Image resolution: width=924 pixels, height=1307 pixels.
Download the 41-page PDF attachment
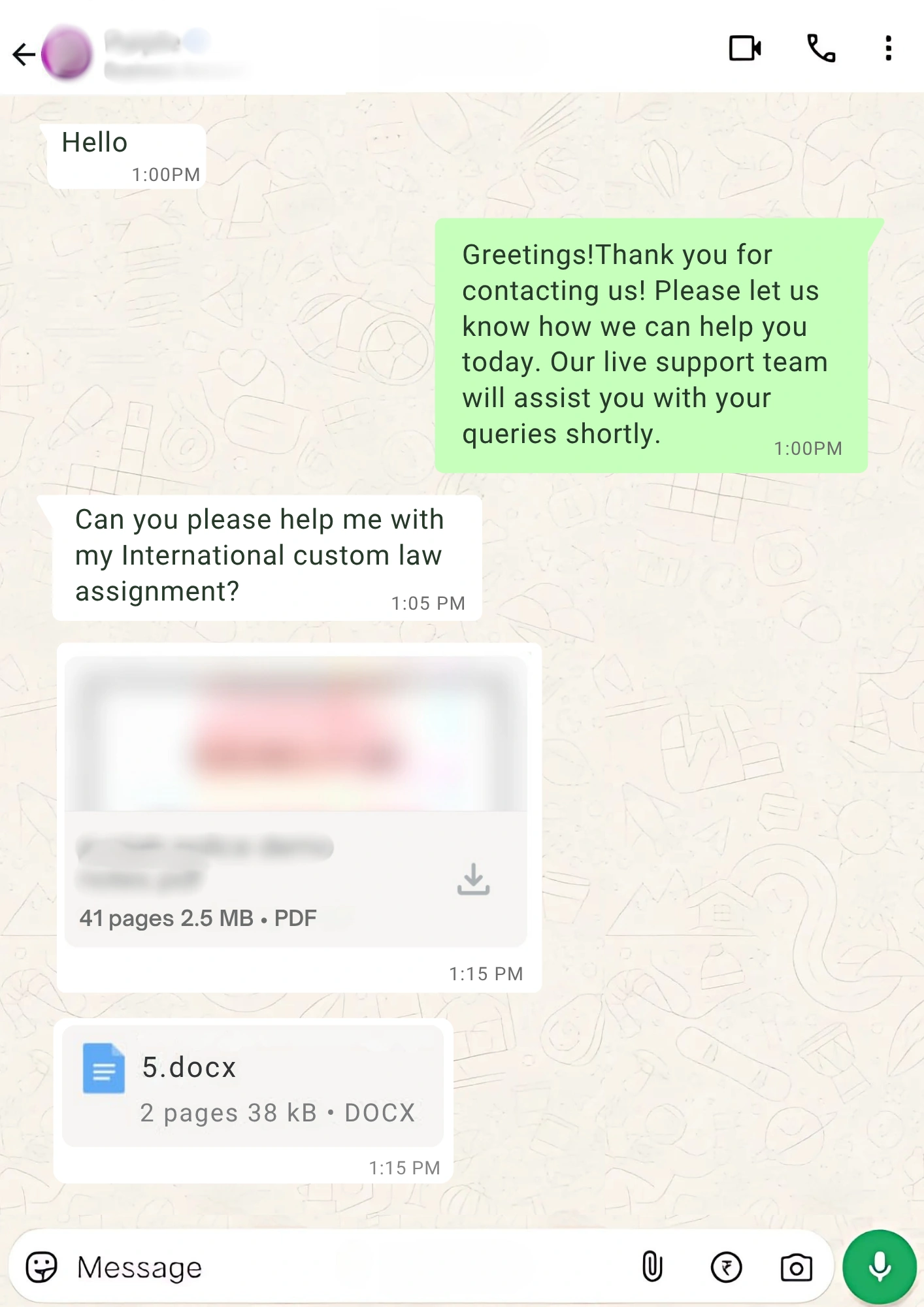coord(473,880)
